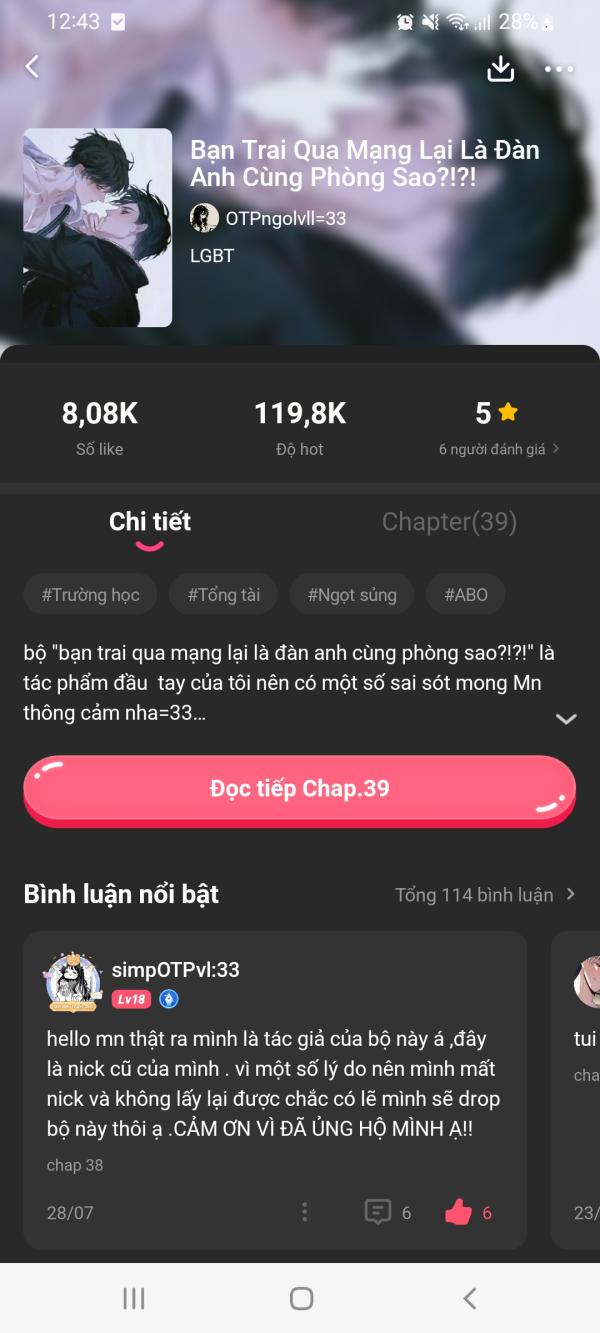600x1333 pixels.
Task: View all 114 bình luận comments
Action: [485, 895]
